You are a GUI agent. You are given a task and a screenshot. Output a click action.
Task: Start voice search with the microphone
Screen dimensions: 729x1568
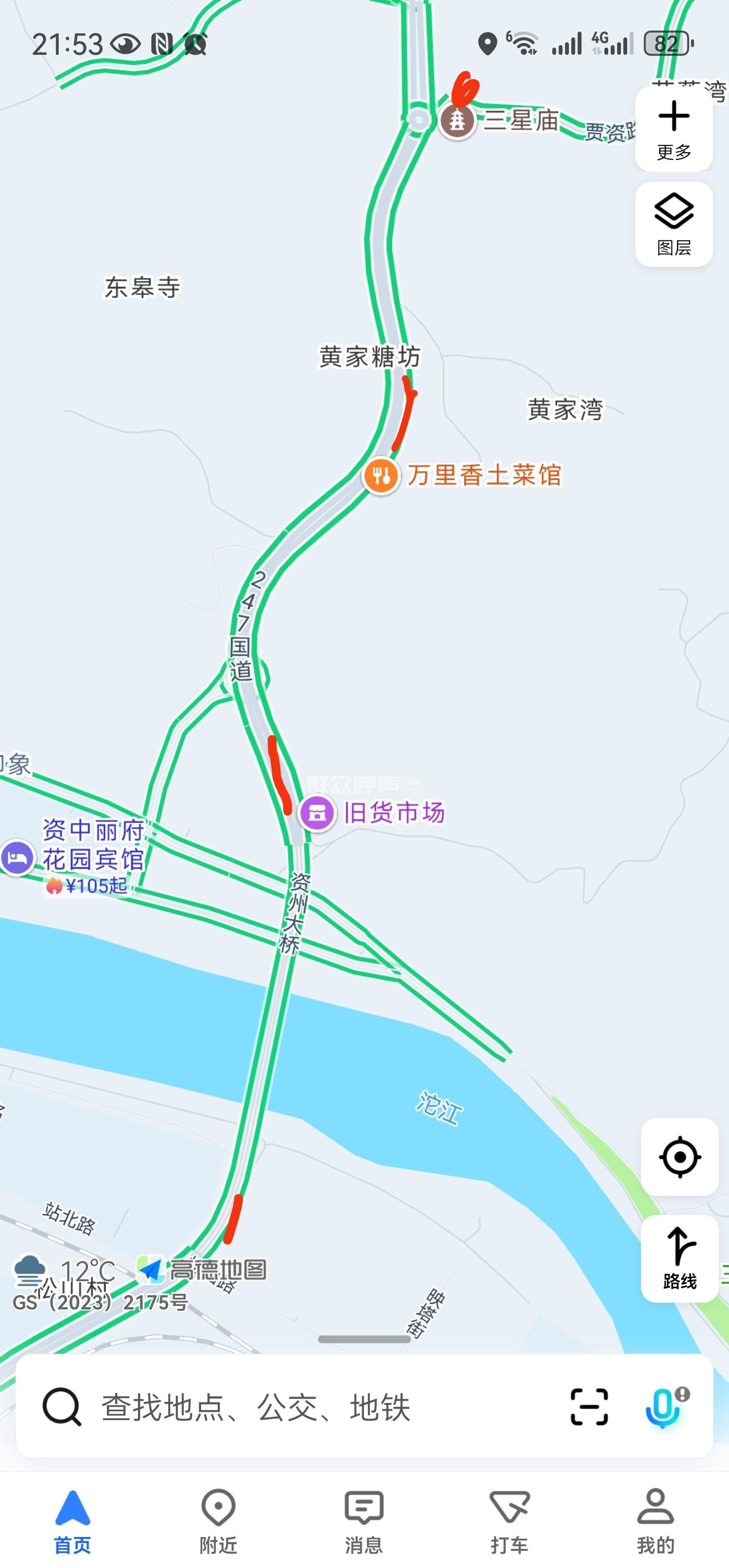(x=664, y=1407)
